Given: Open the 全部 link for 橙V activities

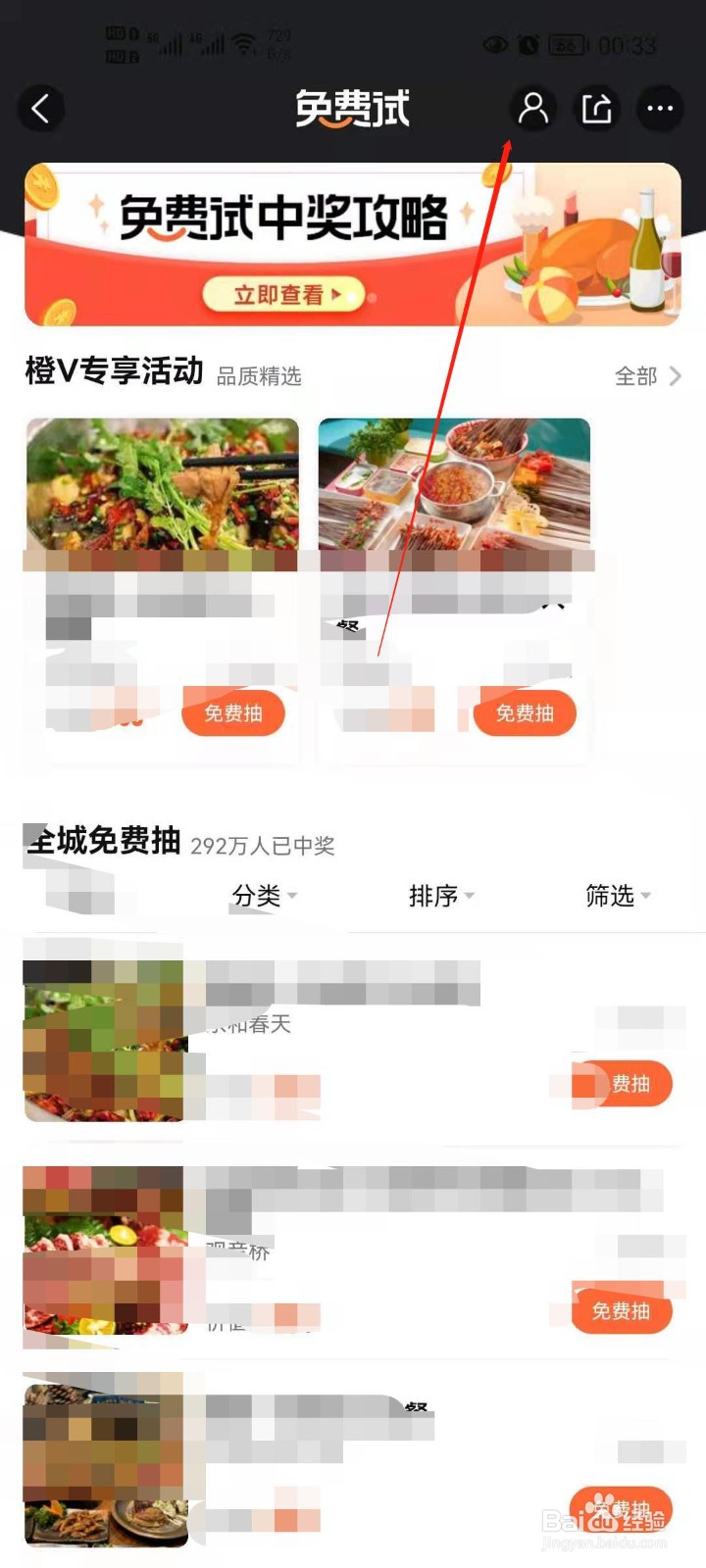Looking at the screenshot, I should click(x=636, y=375).
